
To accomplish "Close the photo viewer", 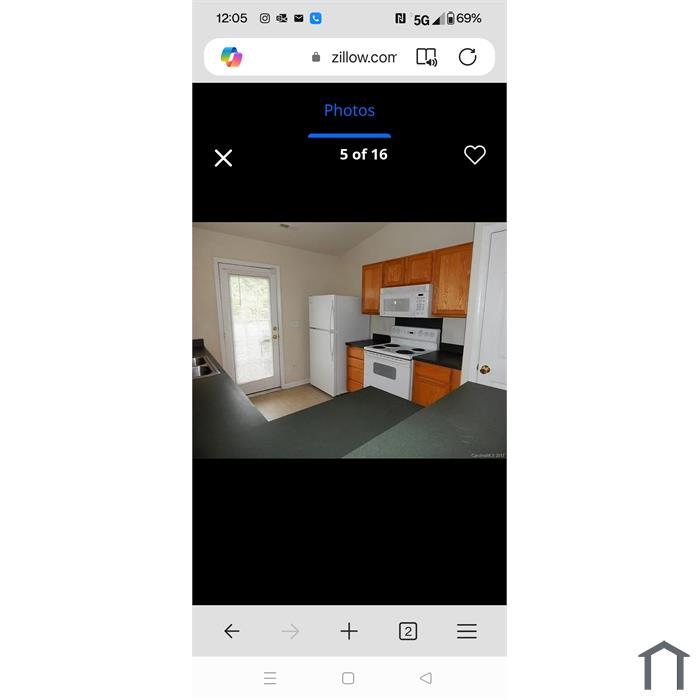I will (223, 158).
